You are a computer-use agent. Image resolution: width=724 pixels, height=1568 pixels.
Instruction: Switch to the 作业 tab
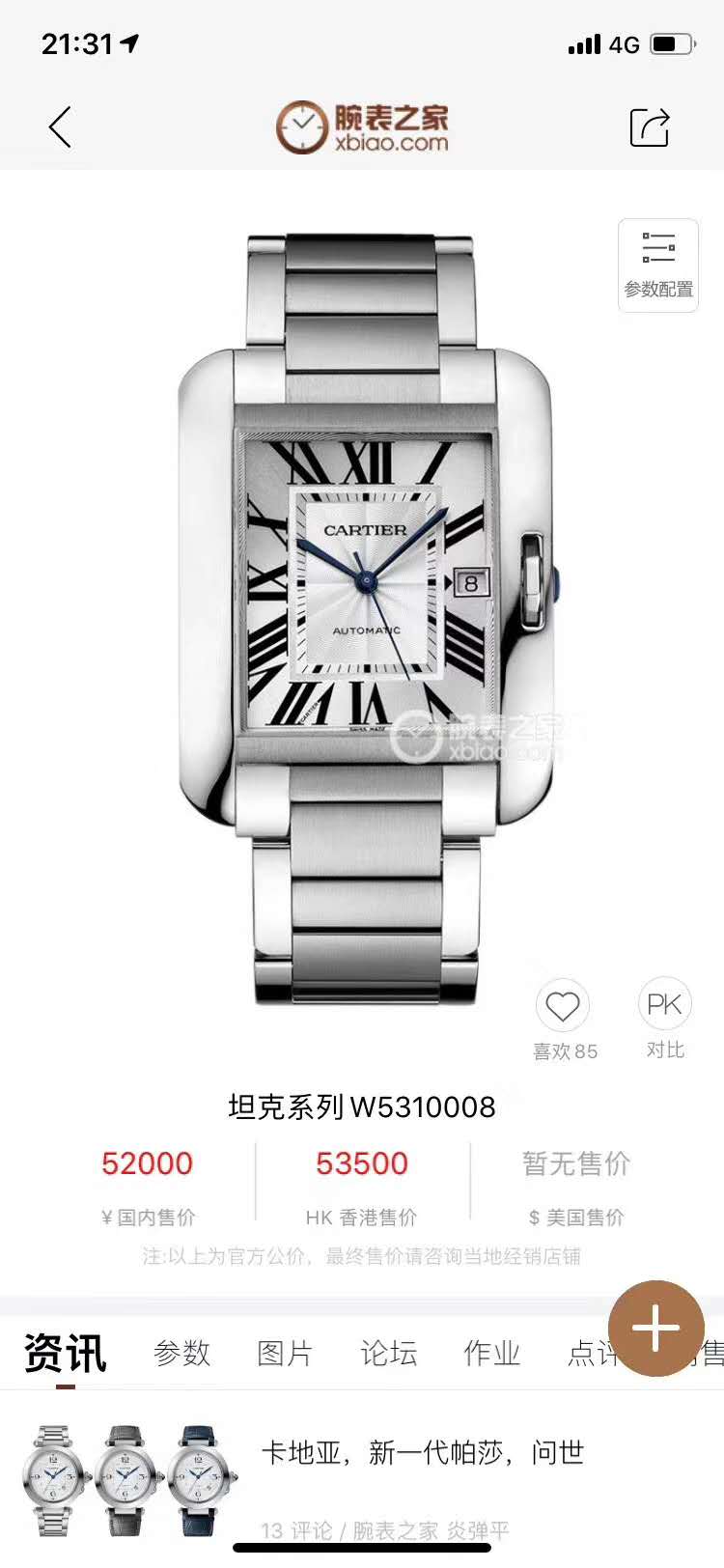pyautogui.click(x=491, y=1353)
